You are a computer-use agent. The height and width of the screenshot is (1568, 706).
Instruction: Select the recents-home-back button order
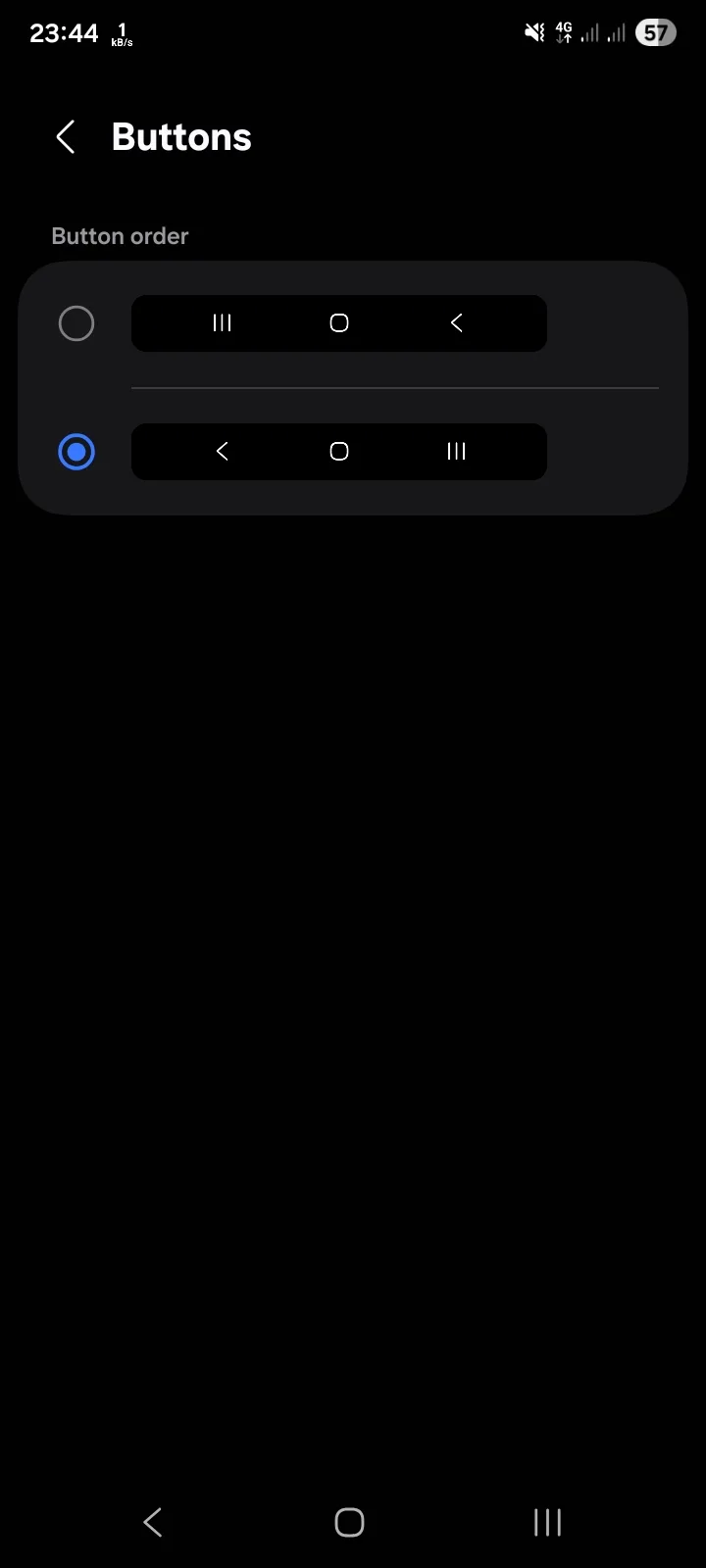coord(76,323)
